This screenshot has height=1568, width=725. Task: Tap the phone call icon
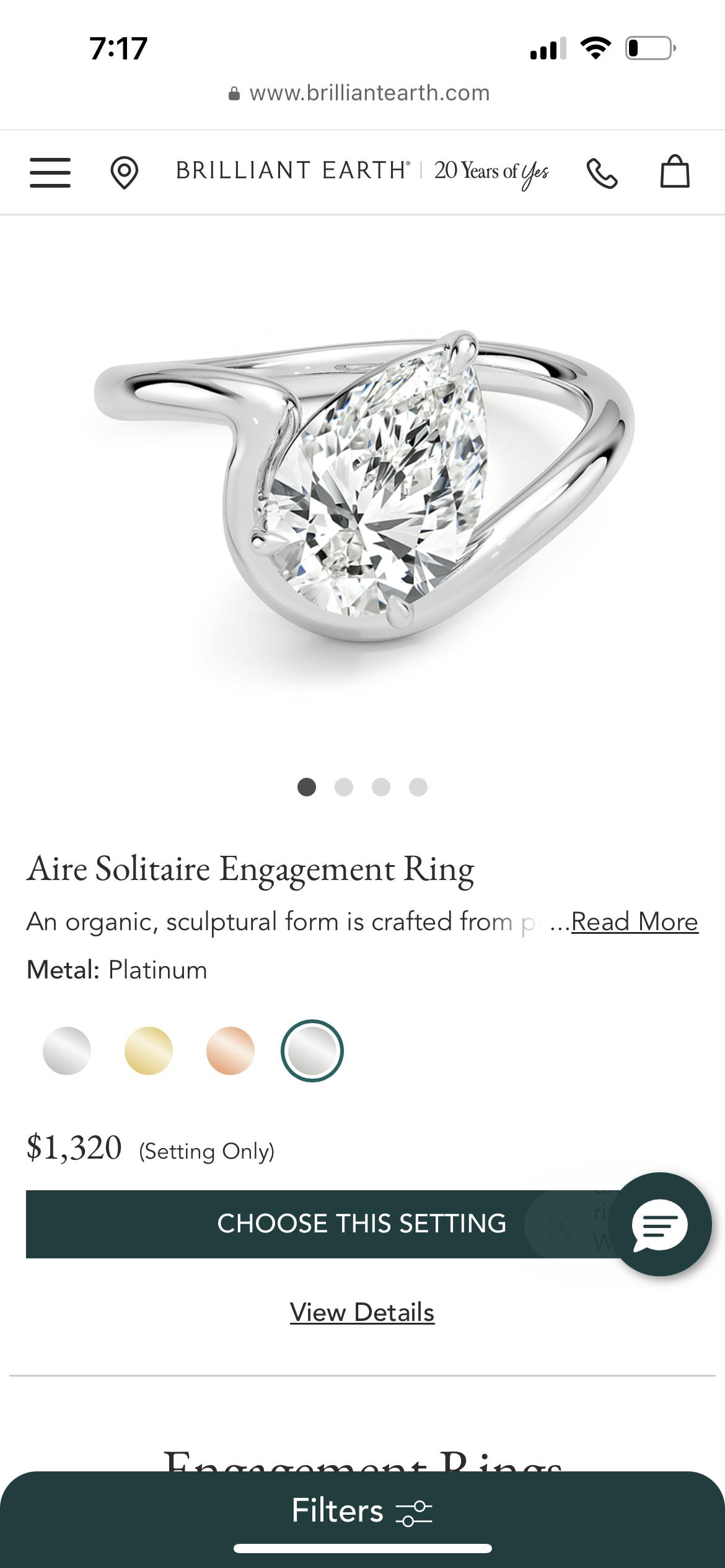point(602,172)
